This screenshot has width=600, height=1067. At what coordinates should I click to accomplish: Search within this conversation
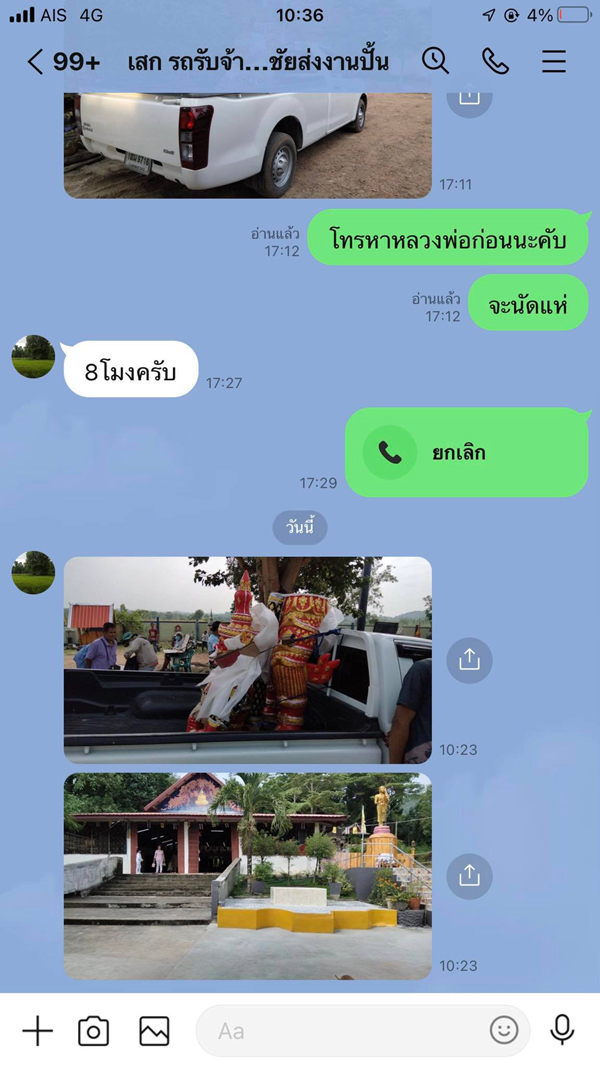coord(435,61)
